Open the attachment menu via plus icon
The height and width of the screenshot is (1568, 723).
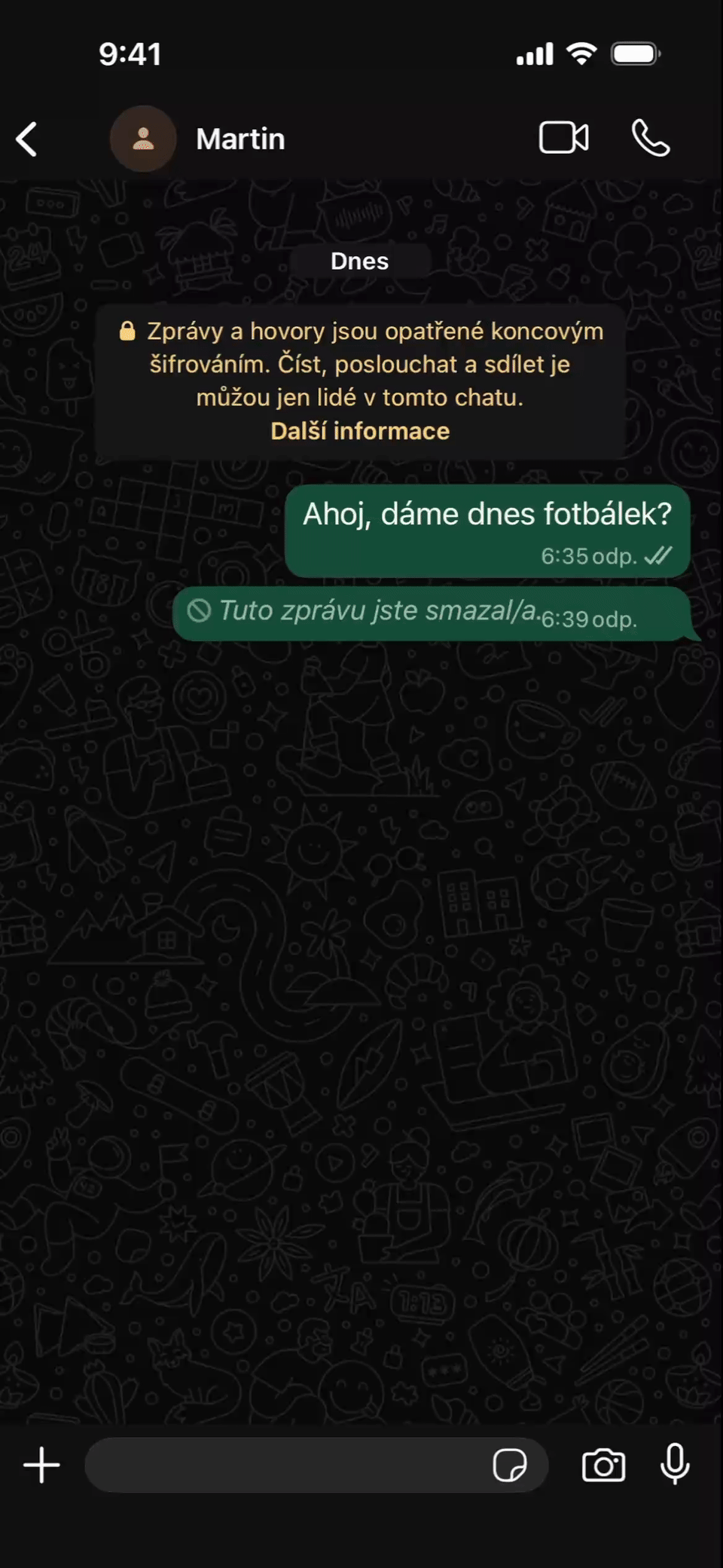[41, 1463]
